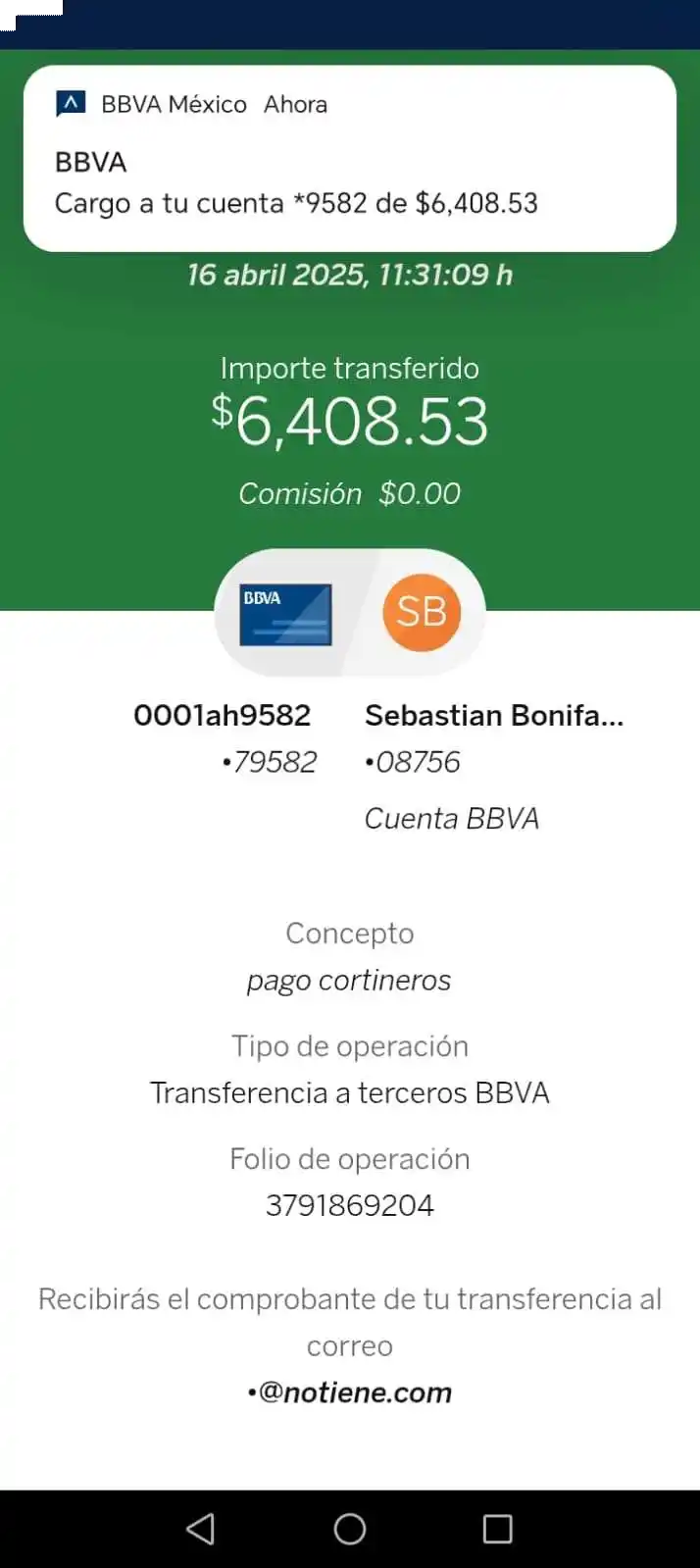
Task: Tap the home button in navigation bar
Action: 350,1529
